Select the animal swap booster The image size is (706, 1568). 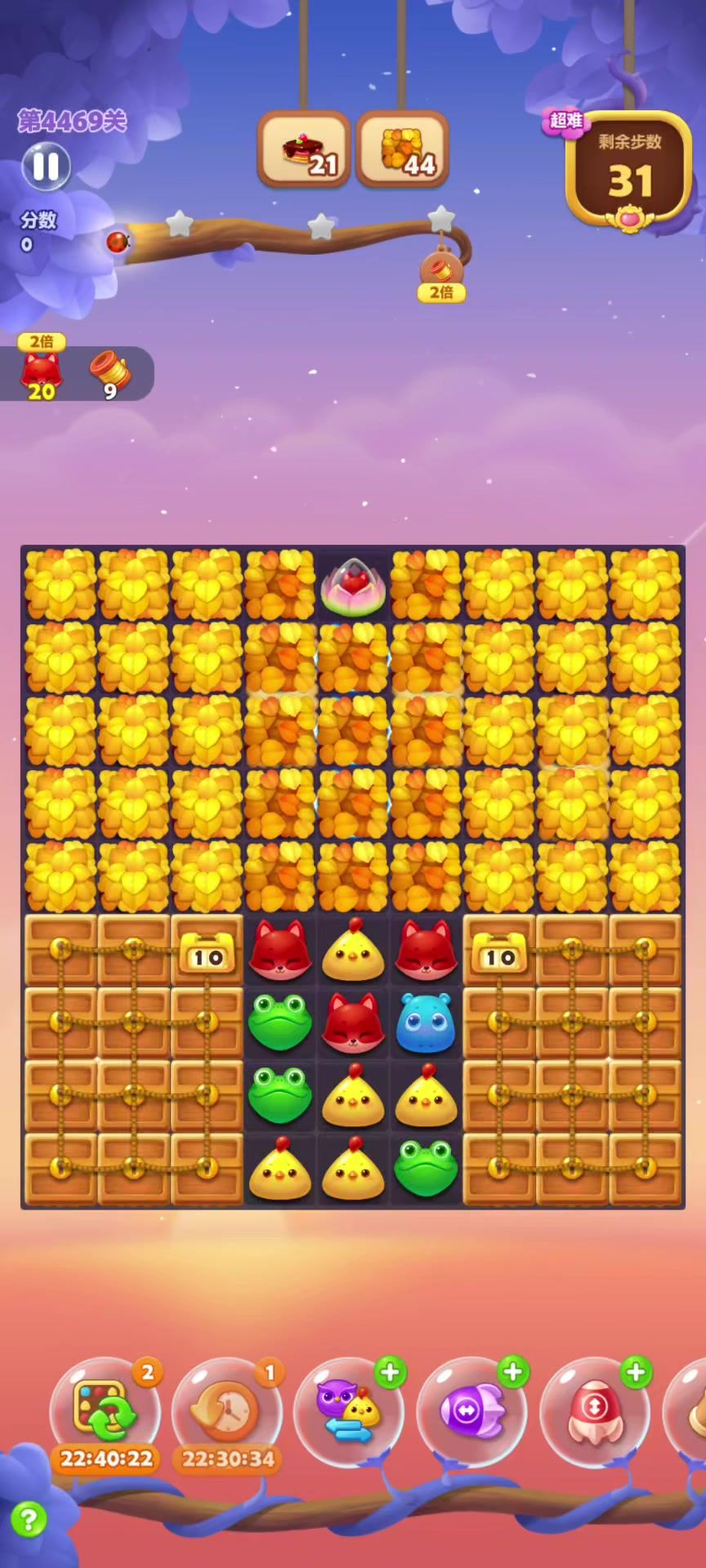(349, 1413)
